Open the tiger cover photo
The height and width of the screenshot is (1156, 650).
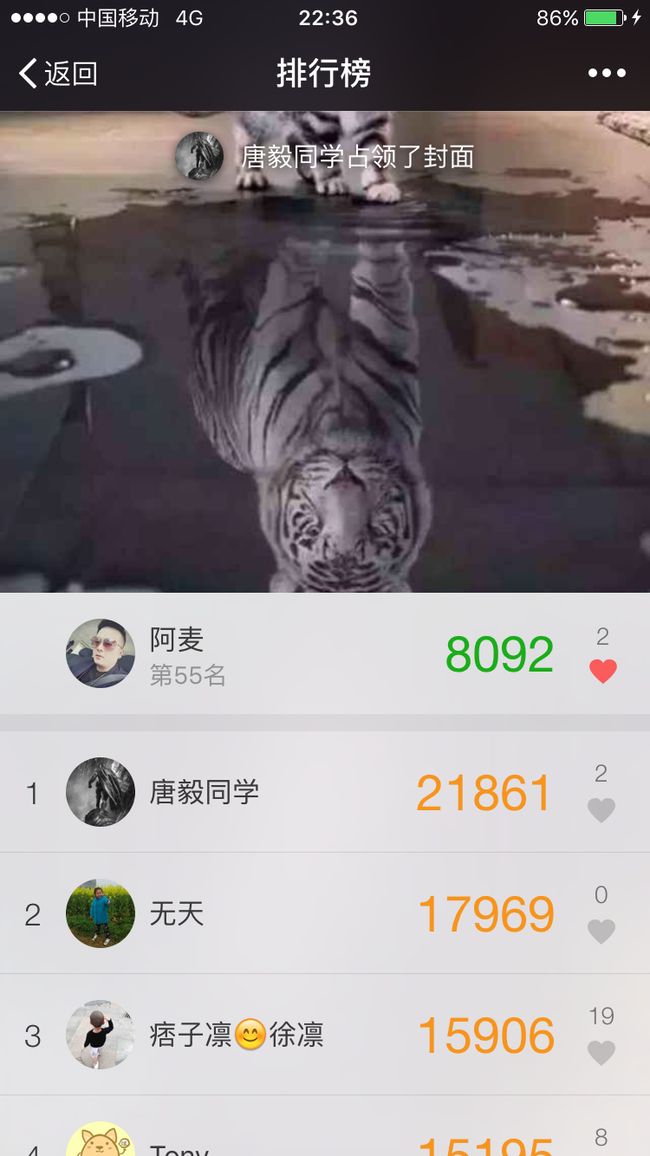click(325, 352)
